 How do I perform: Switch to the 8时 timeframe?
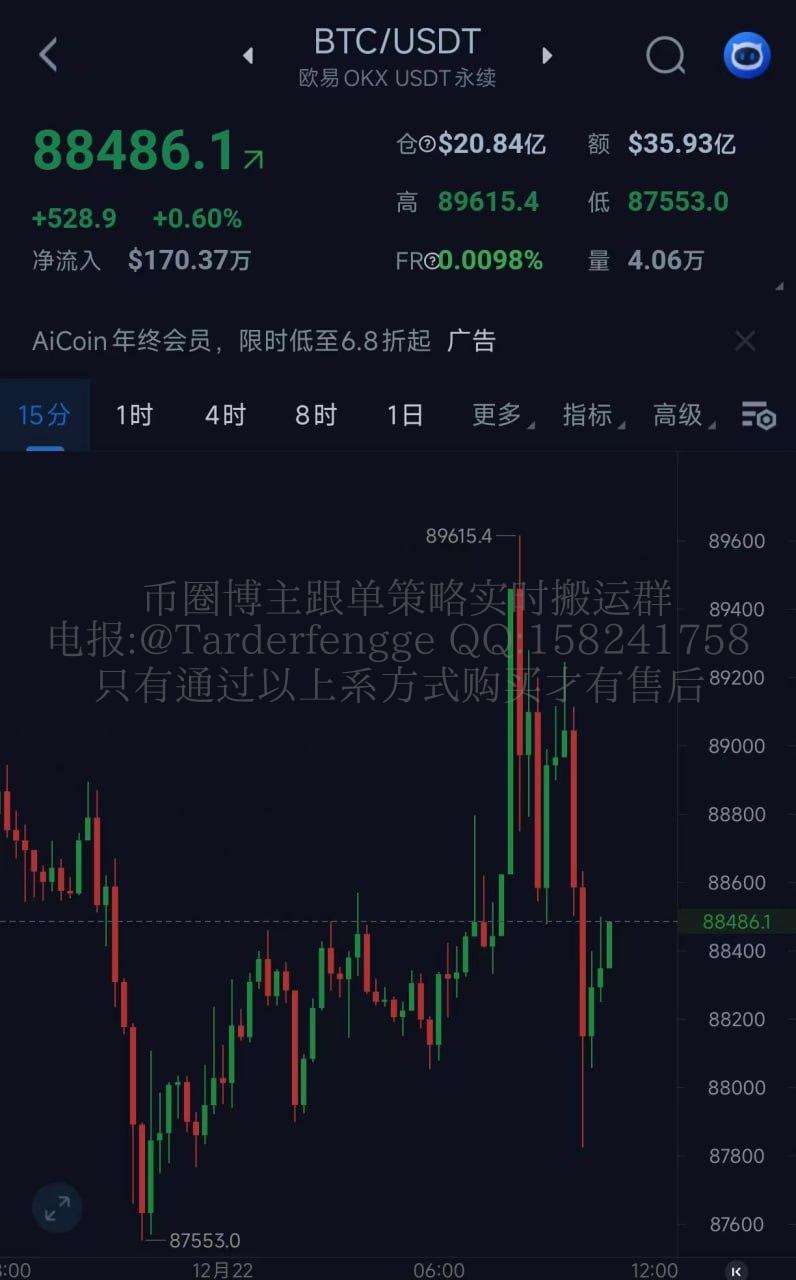pos(316,415)
